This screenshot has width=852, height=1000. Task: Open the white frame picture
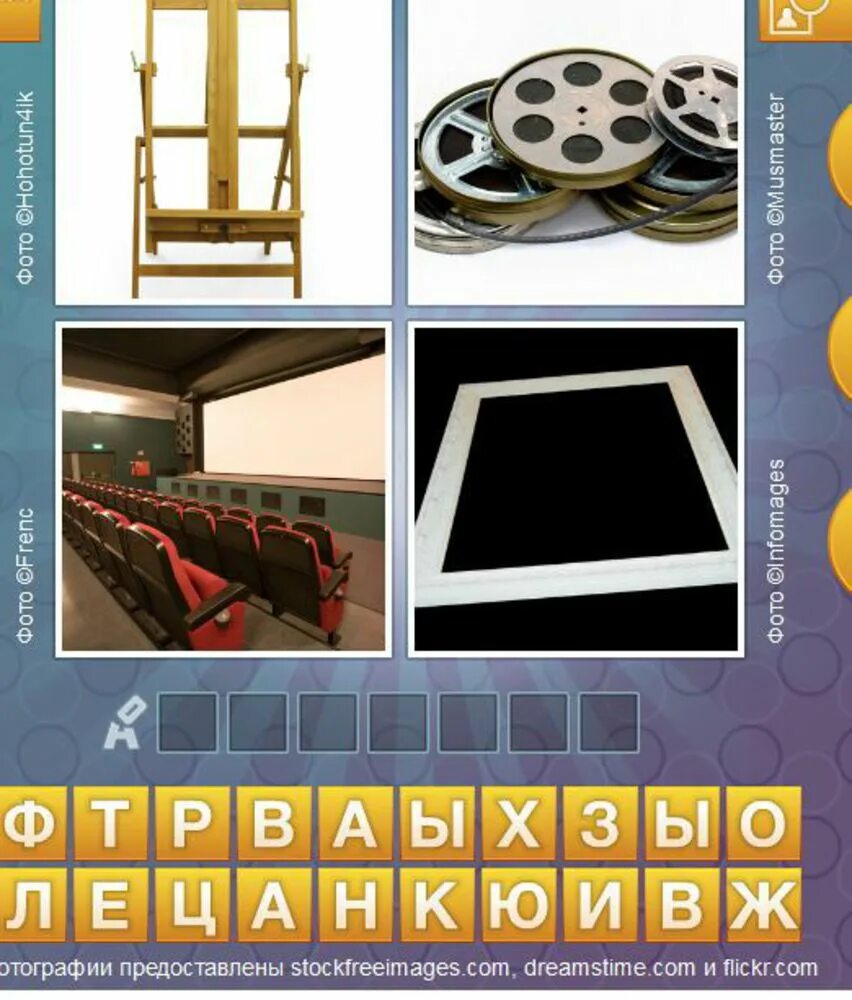576,488
